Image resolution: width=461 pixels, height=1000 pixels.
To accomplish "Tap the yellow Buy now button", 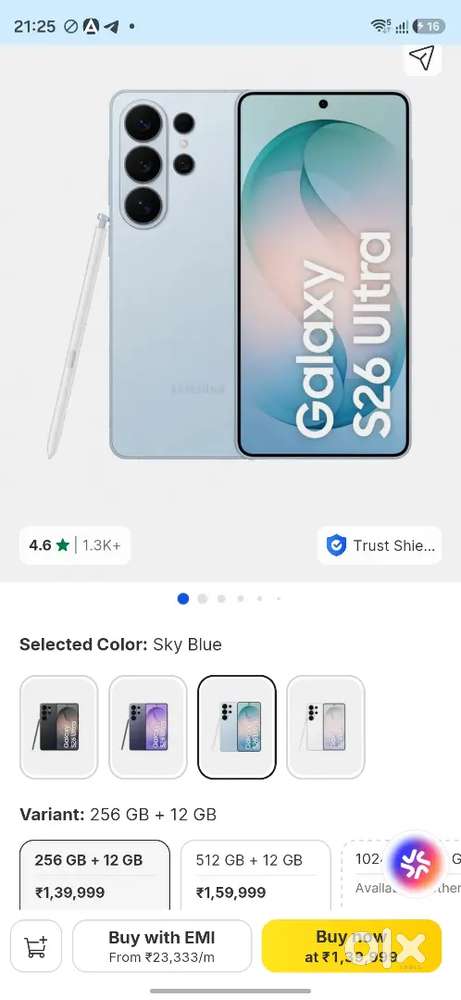I will coord(351,946).
